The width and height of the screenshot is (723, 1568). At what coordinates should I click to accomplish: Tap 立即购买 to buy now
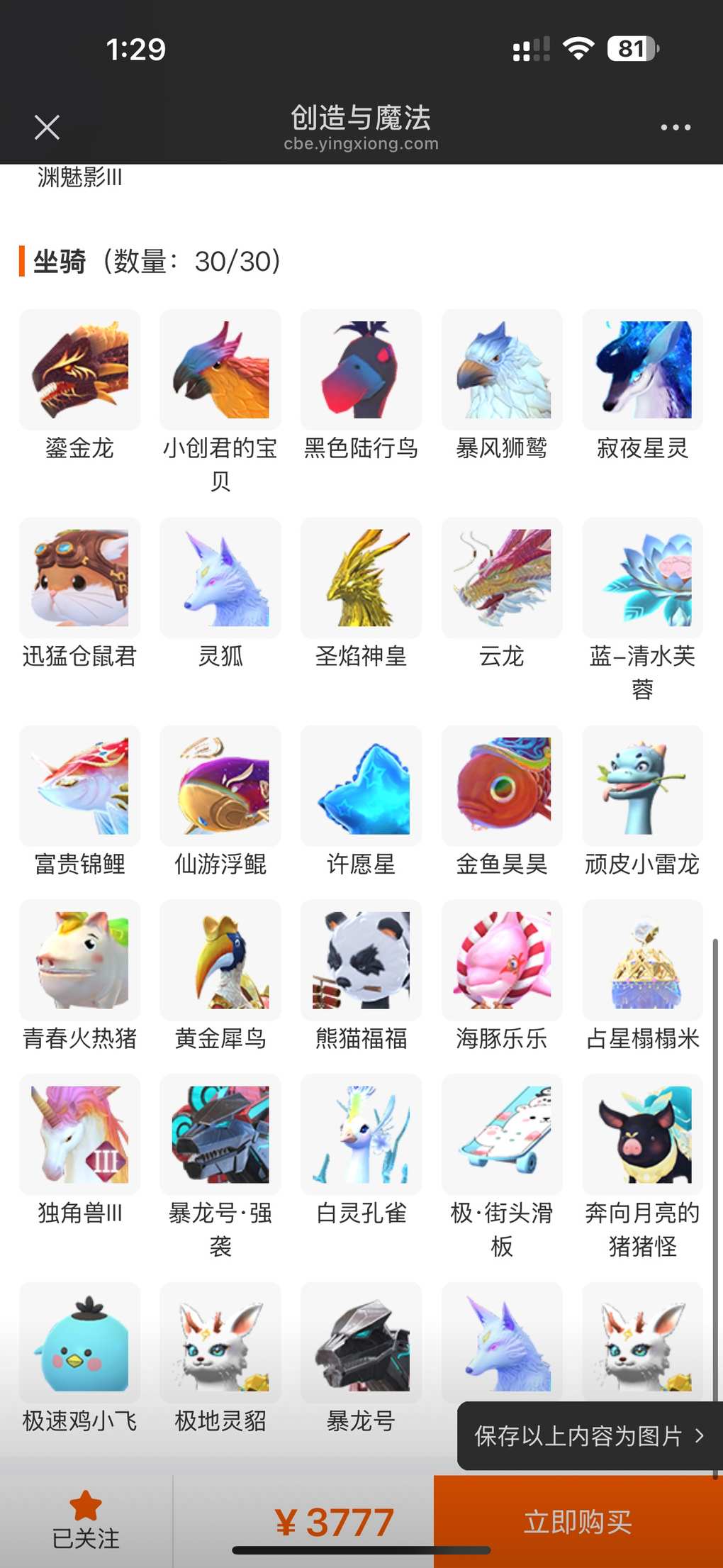578,1522
